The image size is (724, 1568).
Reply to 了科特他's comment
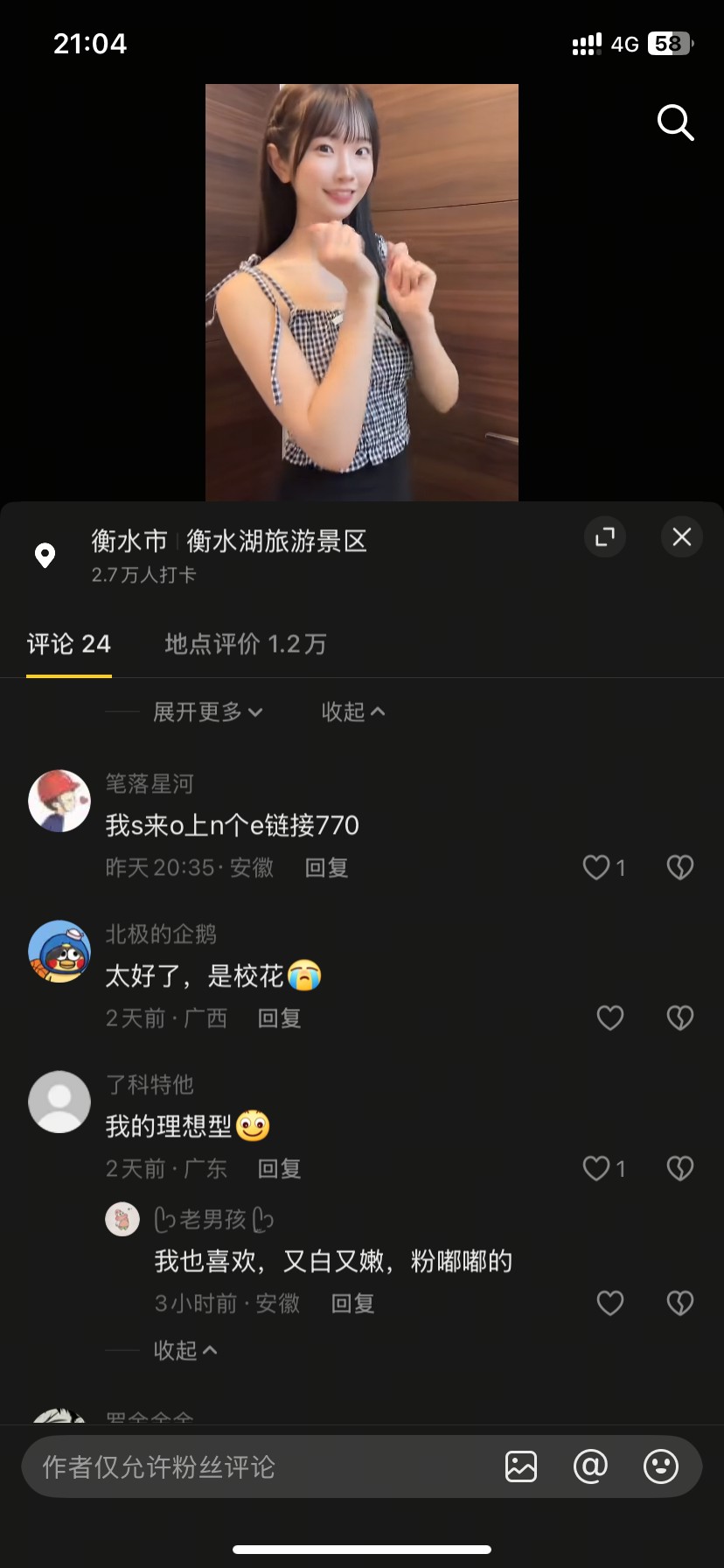[280, 1168]
